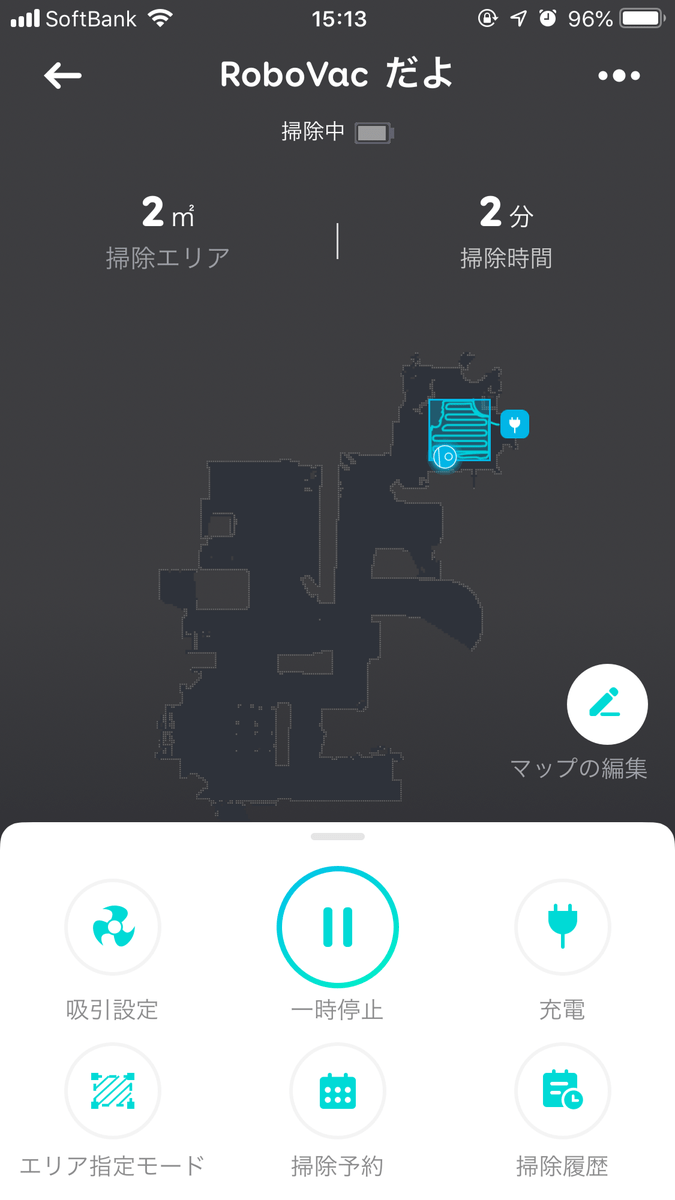Screen dimensions: 675x1200
Task: Open 吸引設定 suction settings
Action: (x=113, y=927)
